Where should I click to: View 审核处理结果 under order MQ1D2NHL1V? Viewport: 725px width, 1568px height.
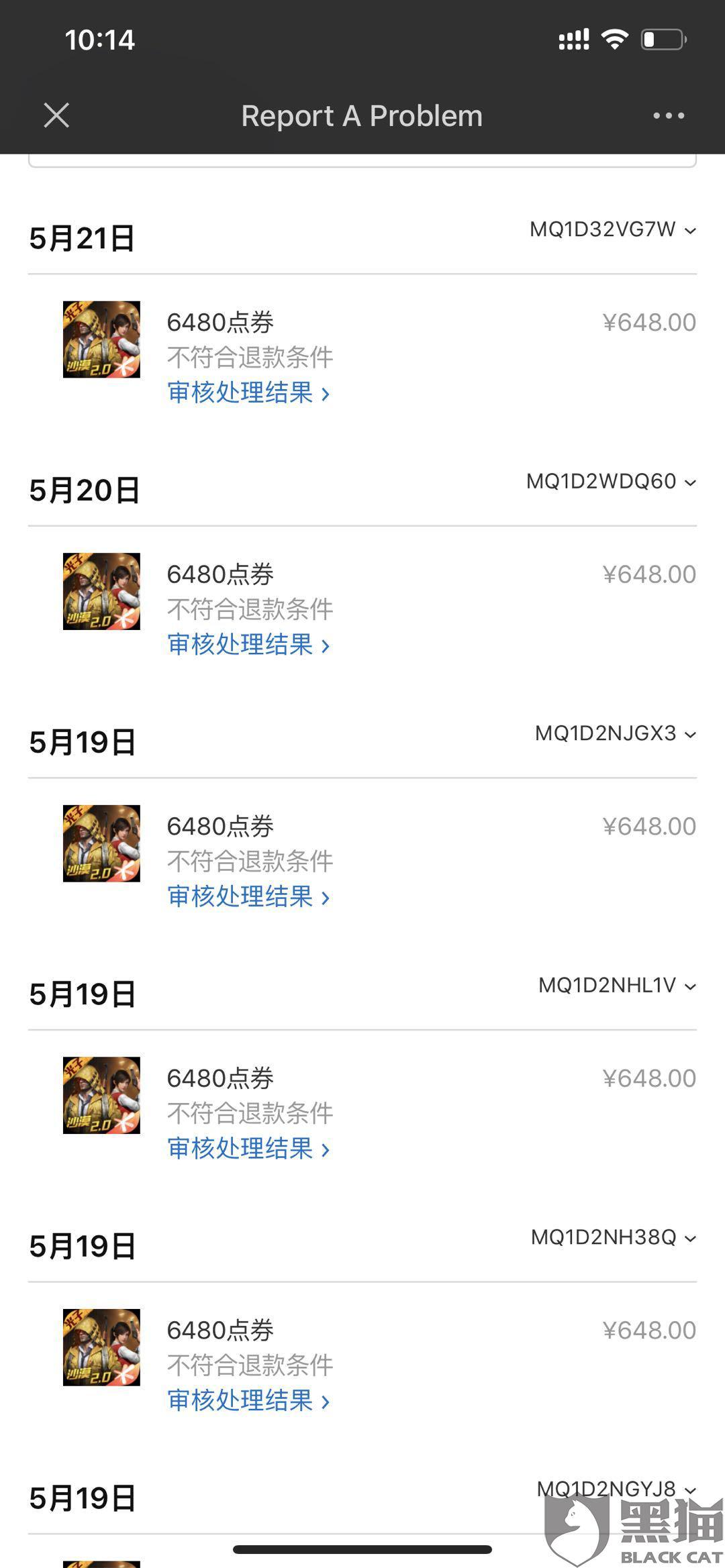(x=248, y=1149)
